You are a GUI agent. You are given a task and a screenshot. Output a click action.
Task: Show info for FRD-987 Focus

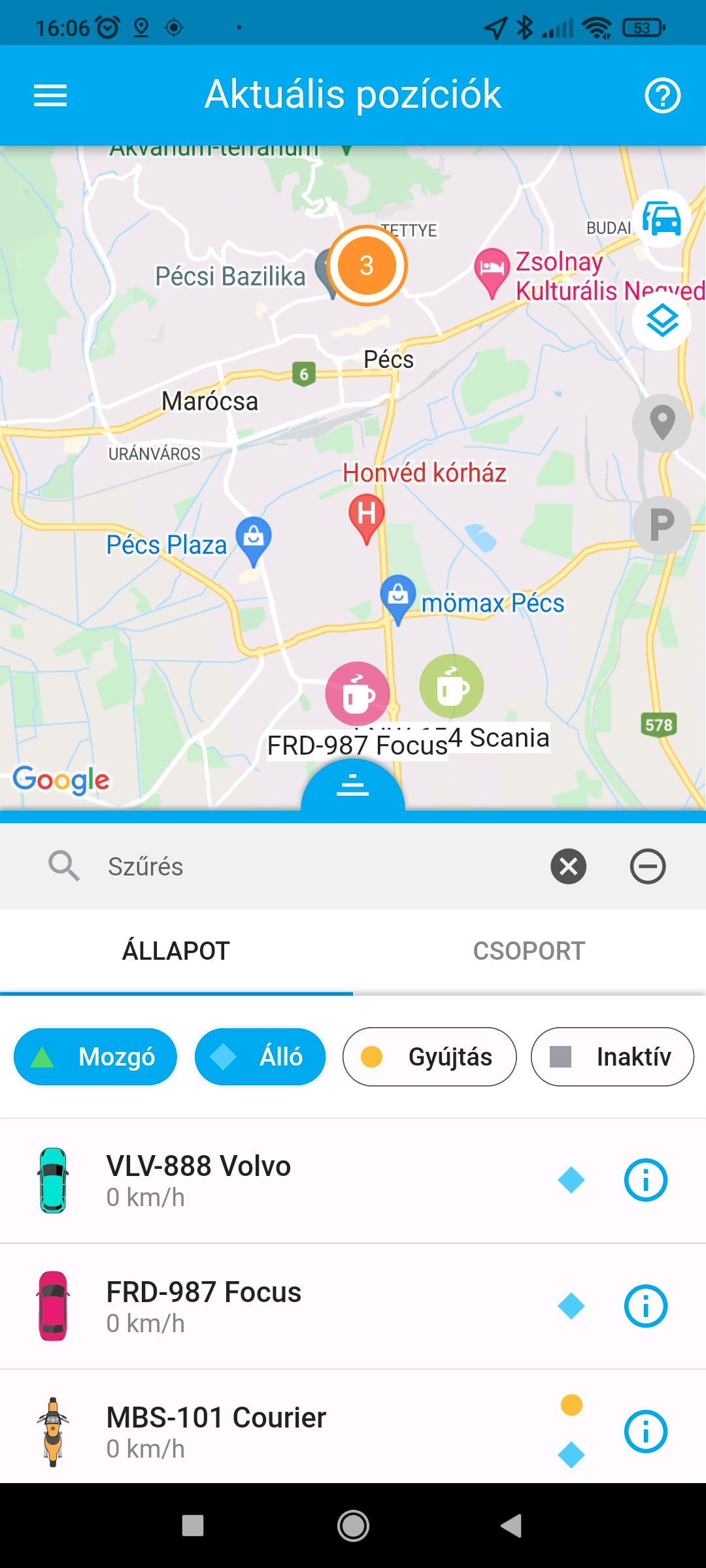pyautogui.click(x=645, y=1306)
